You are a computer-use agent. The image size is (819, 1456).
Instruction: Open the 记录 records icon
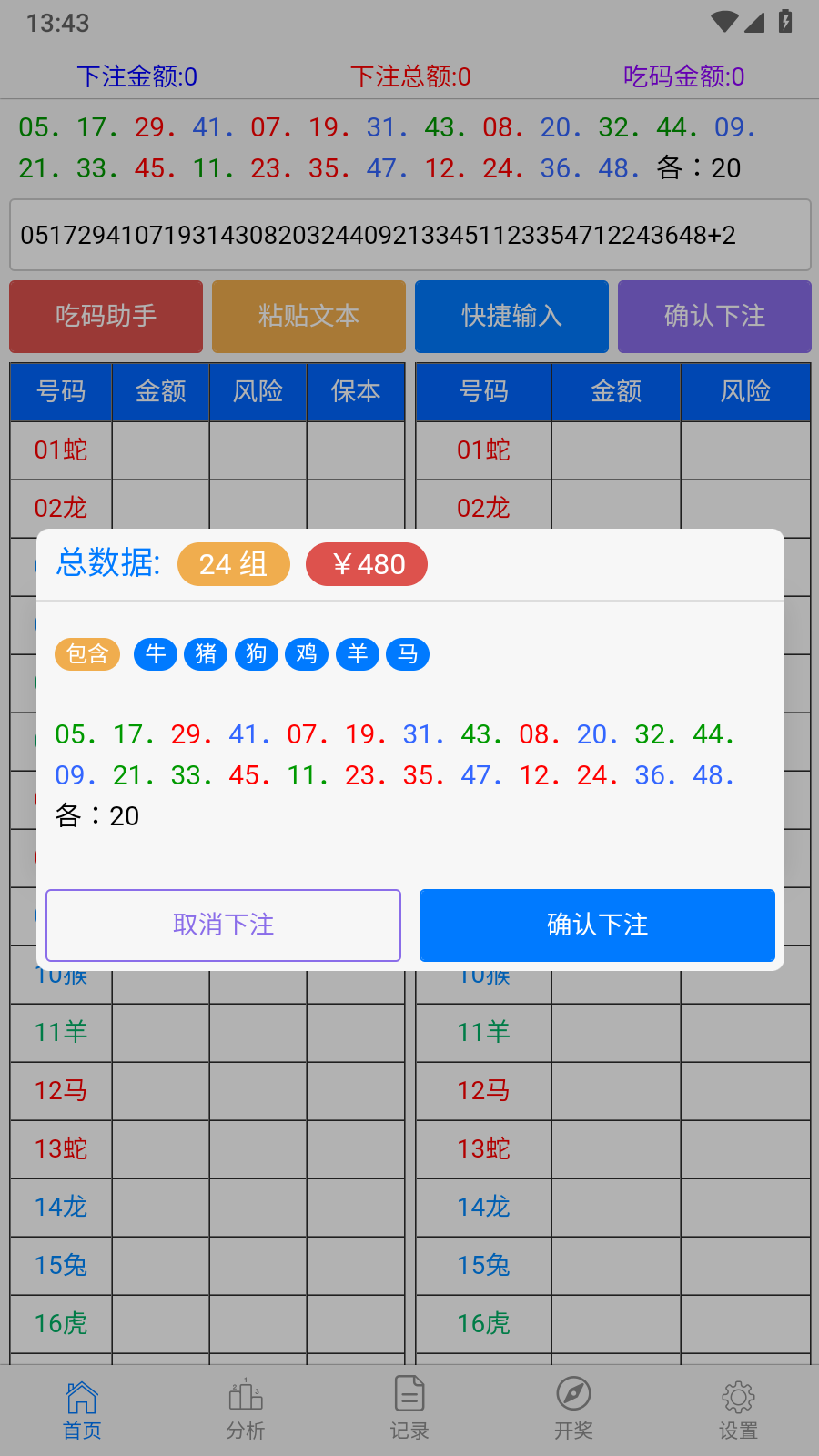coord(409,1406)
